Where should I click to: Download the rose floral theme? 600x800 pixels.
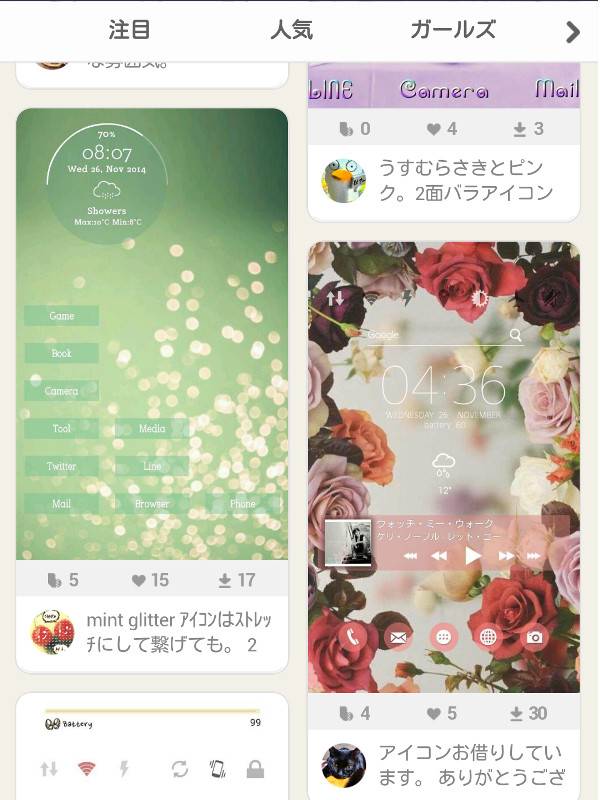coord(529,713)
